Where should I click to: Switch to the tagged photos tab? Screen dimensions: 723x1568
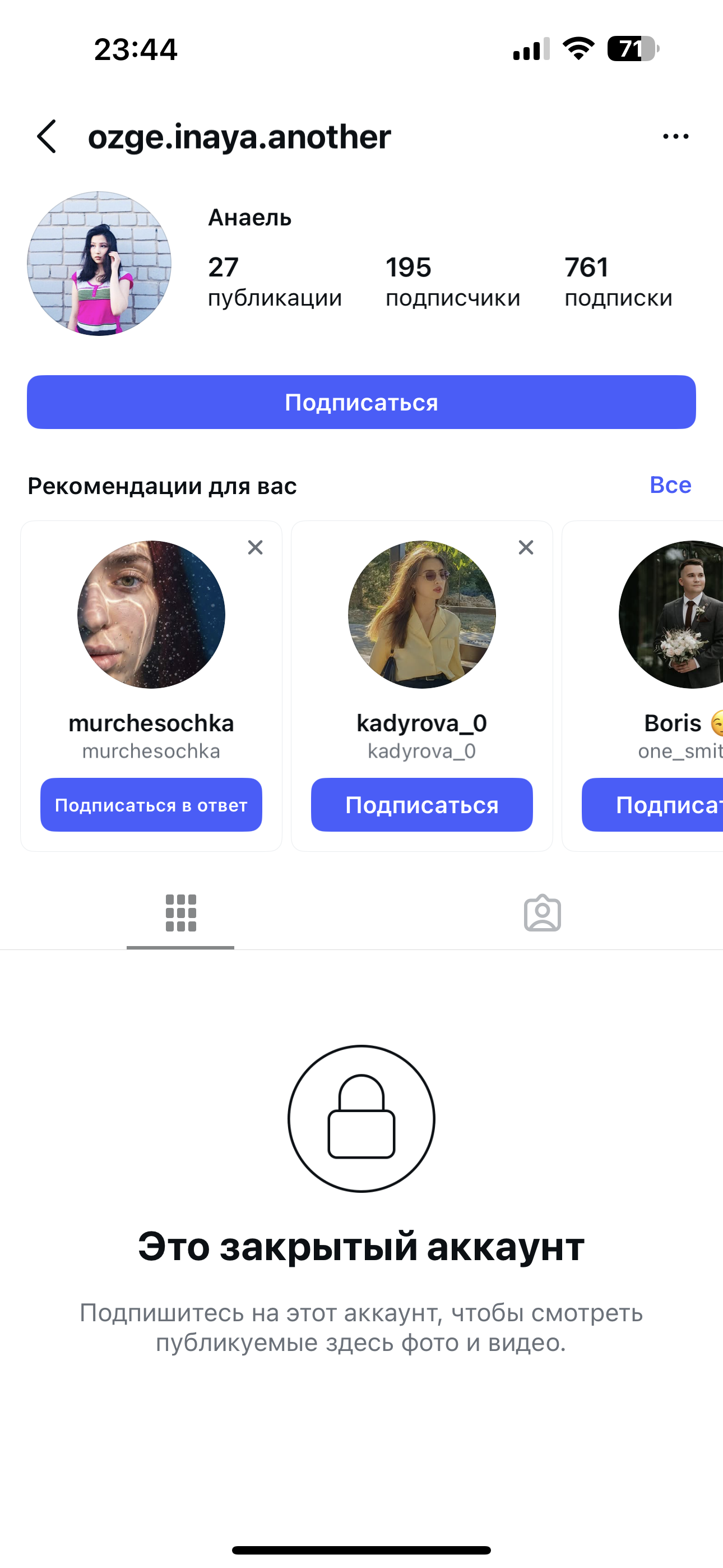click(x=543, y=913)
